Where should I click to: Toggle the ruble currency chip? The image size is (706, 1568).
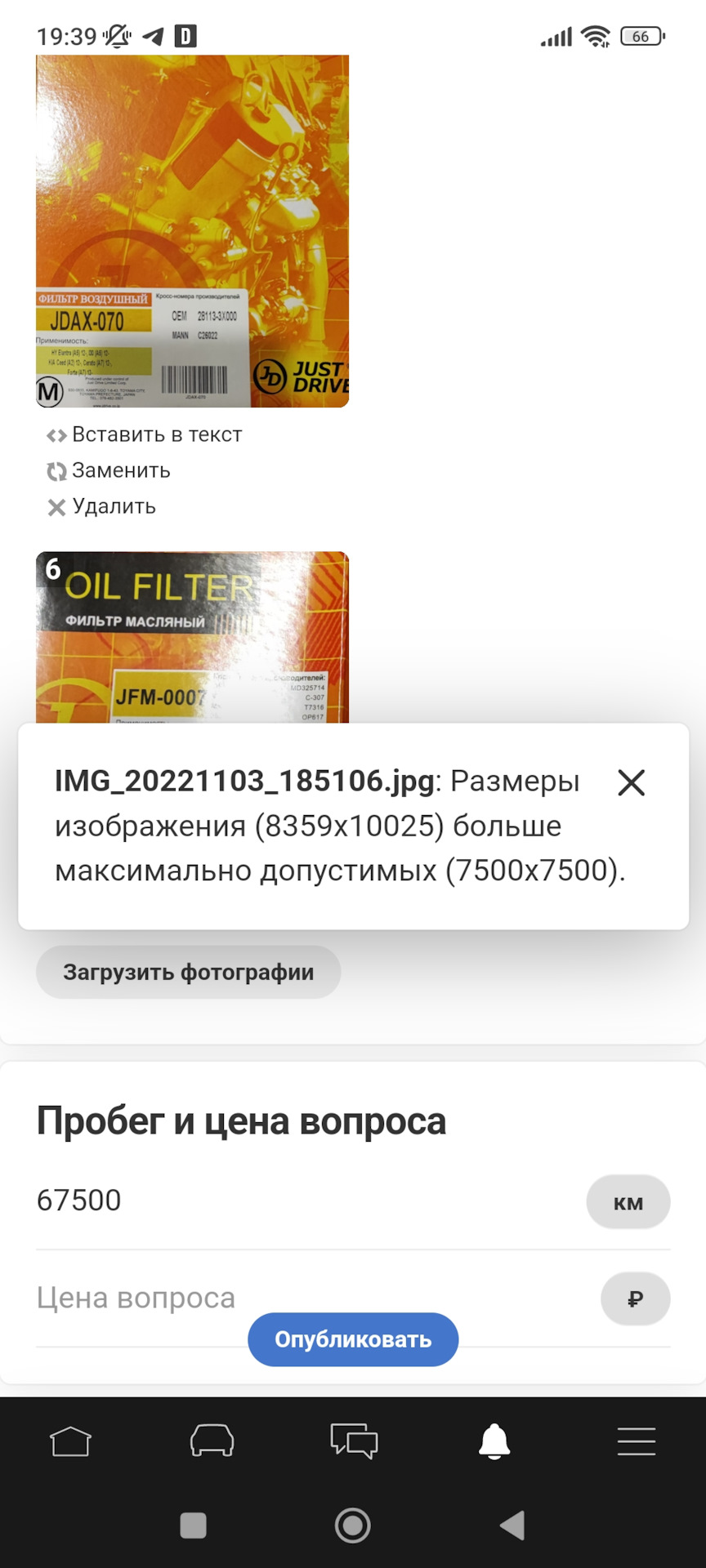point(635,1298)
